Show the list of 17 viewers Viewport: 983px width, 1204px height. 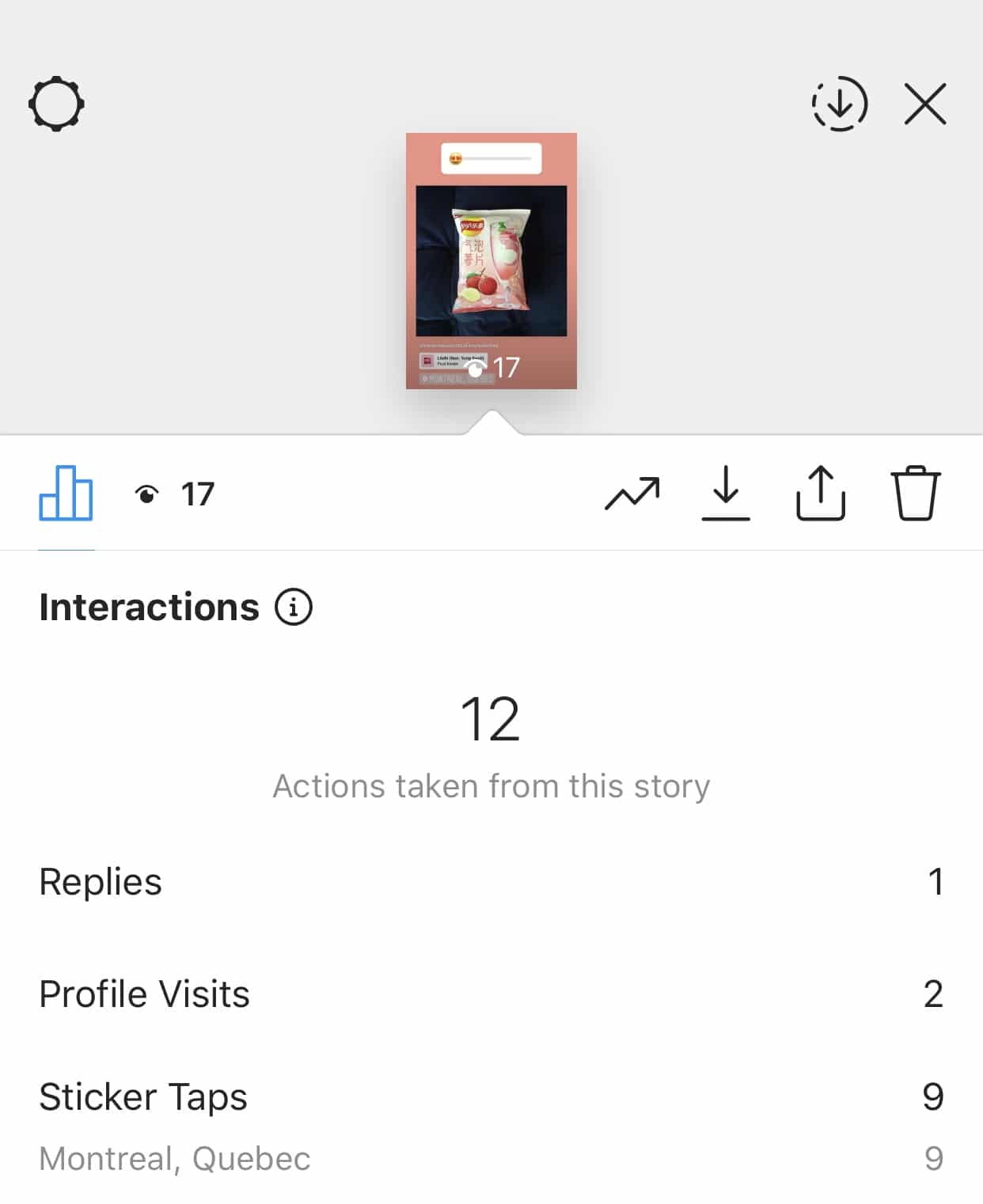(x=176, y=494)
